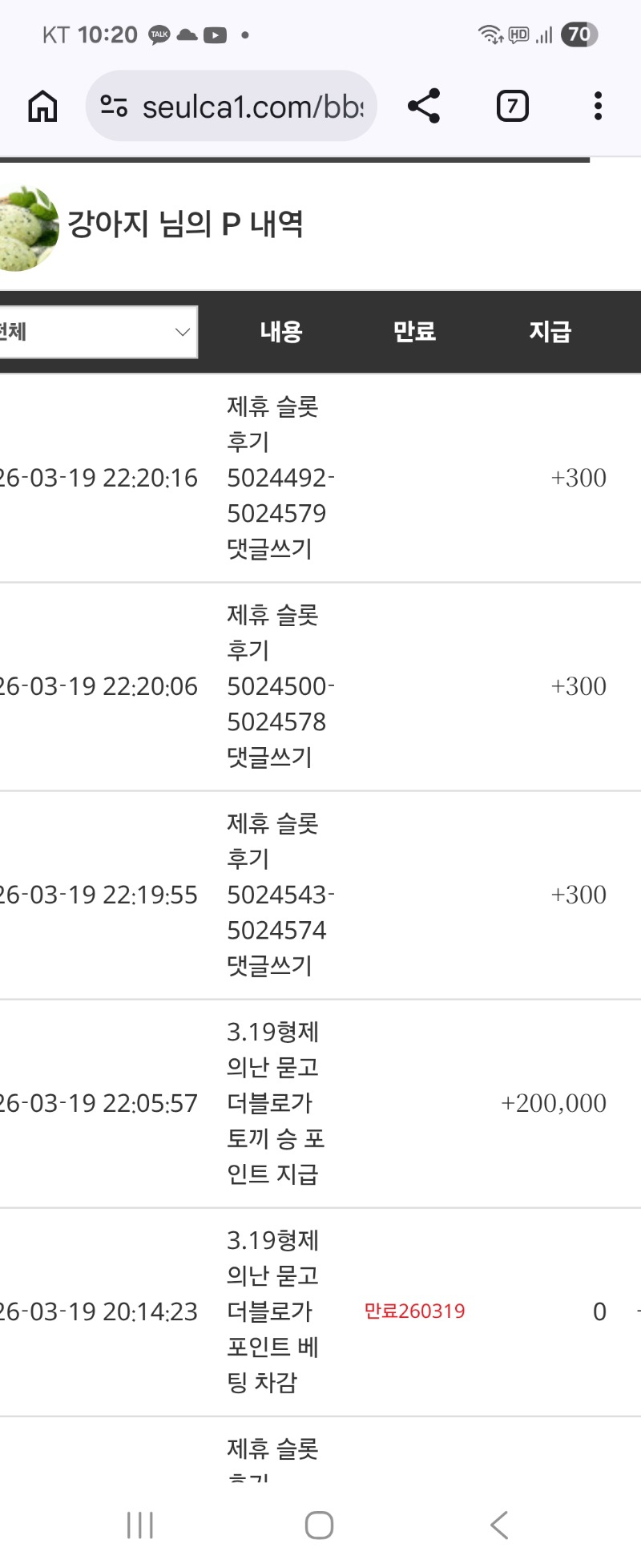Go to the browser home page
641x1568 pixels.
coord(42,106)
